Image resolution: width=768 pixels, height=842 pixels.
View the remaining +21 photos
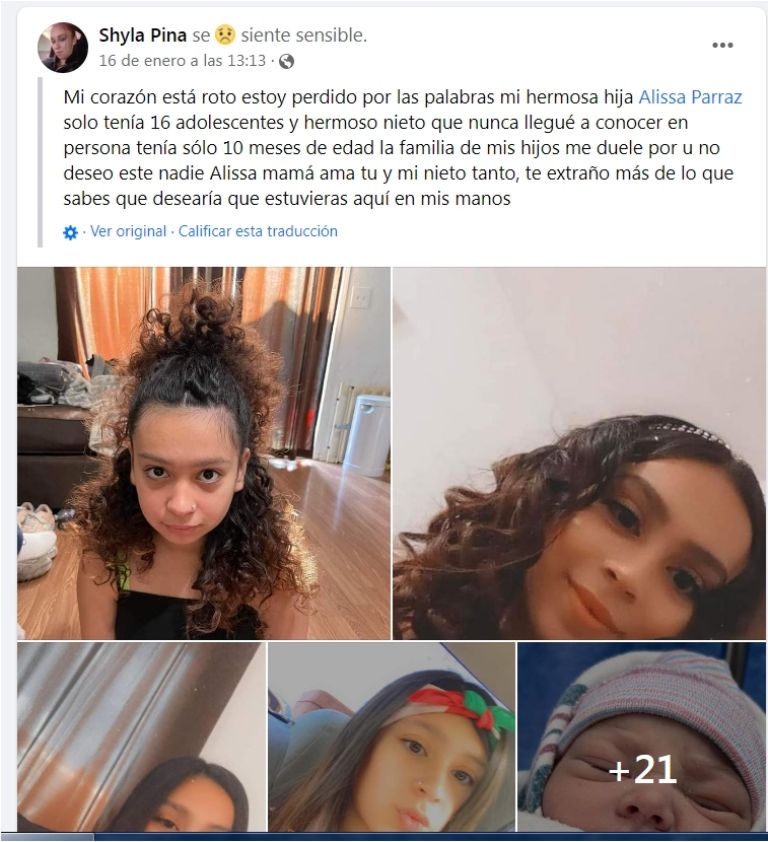(x=641, y=736)
